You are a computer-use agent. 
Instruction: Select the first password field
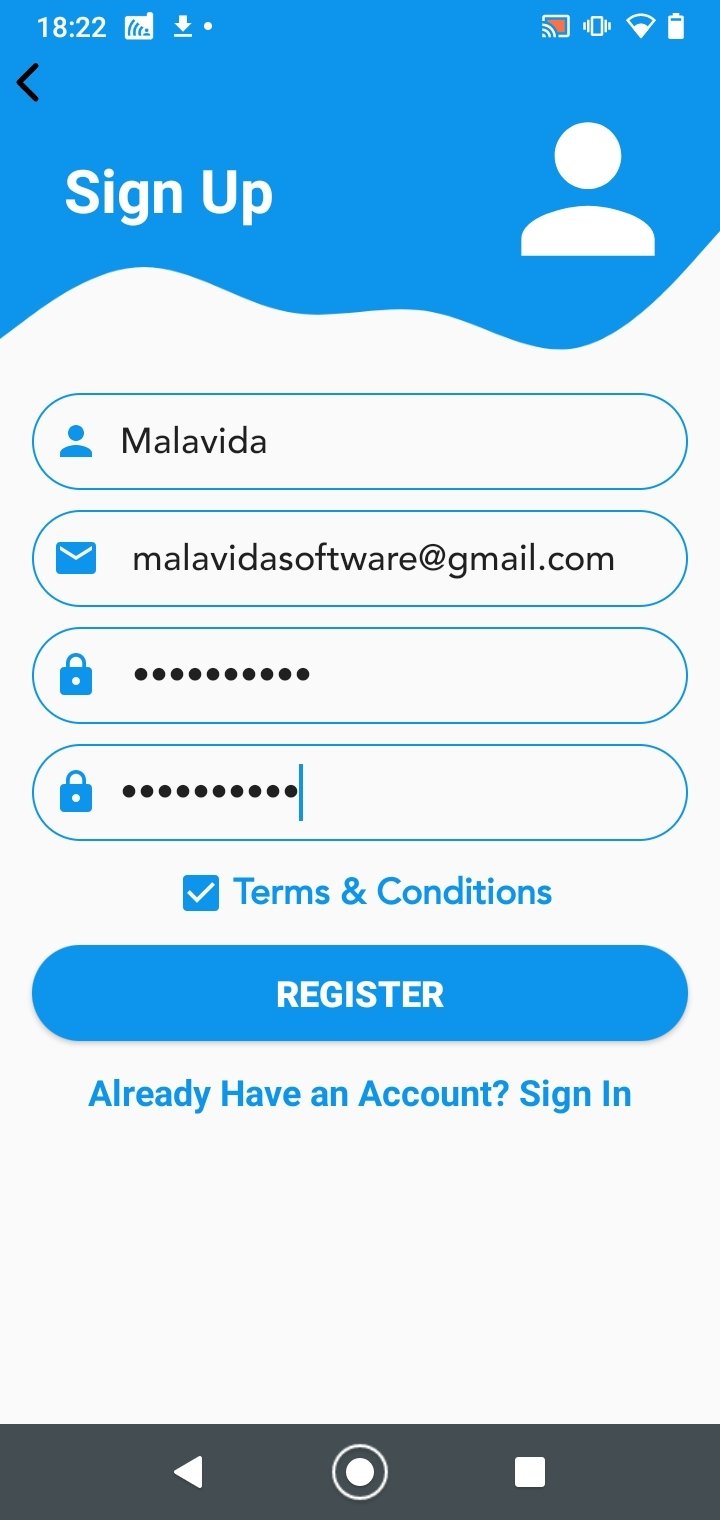pos(360,675)
